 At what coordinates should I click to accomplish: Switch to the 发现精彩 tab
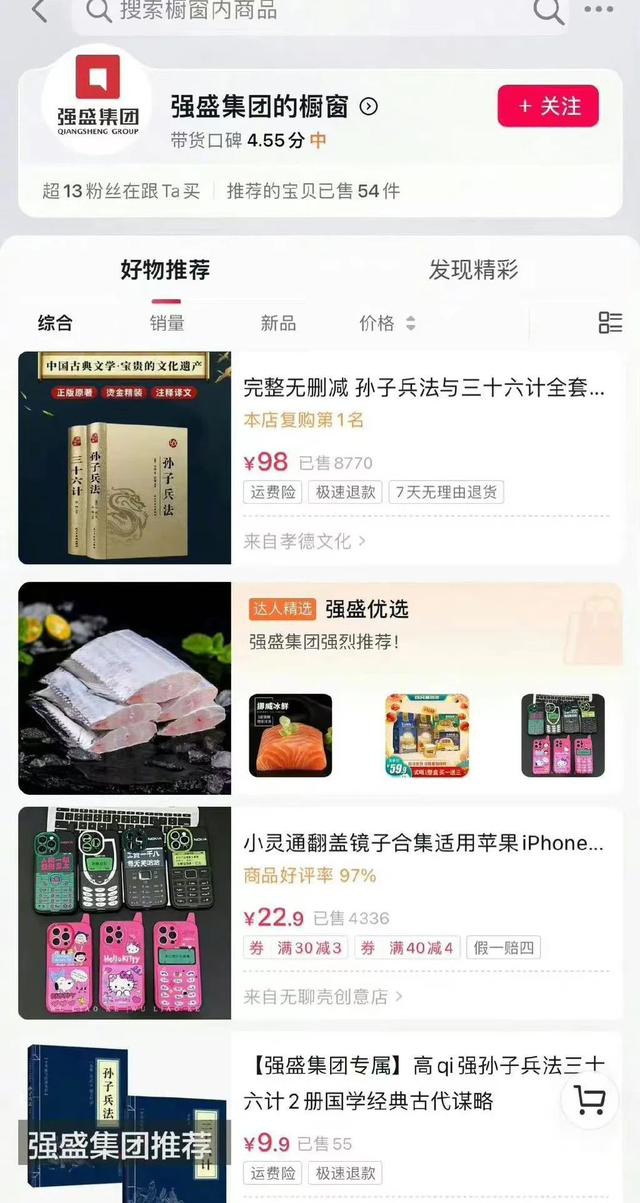(x=473, y=270)
